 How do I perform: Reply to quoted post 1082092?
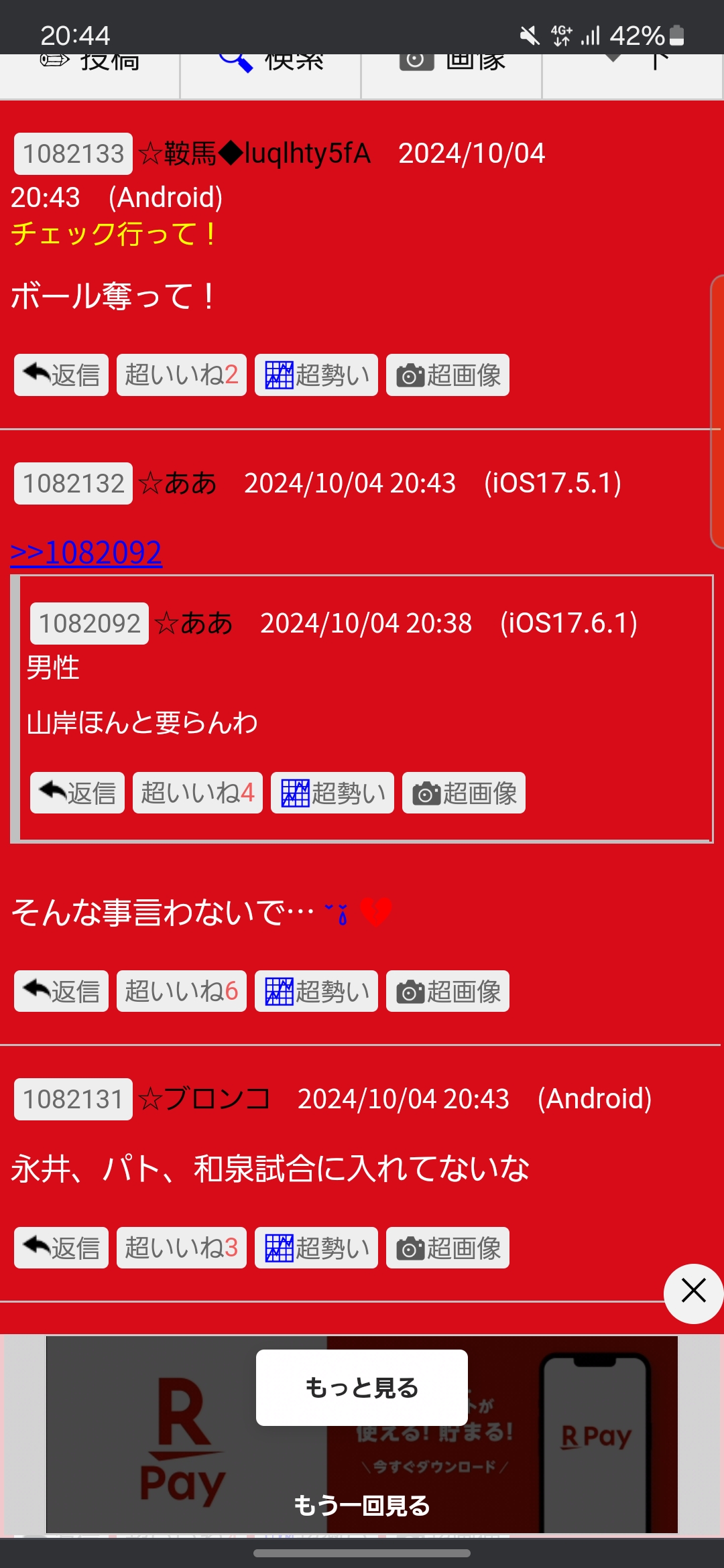pos(77,793)
